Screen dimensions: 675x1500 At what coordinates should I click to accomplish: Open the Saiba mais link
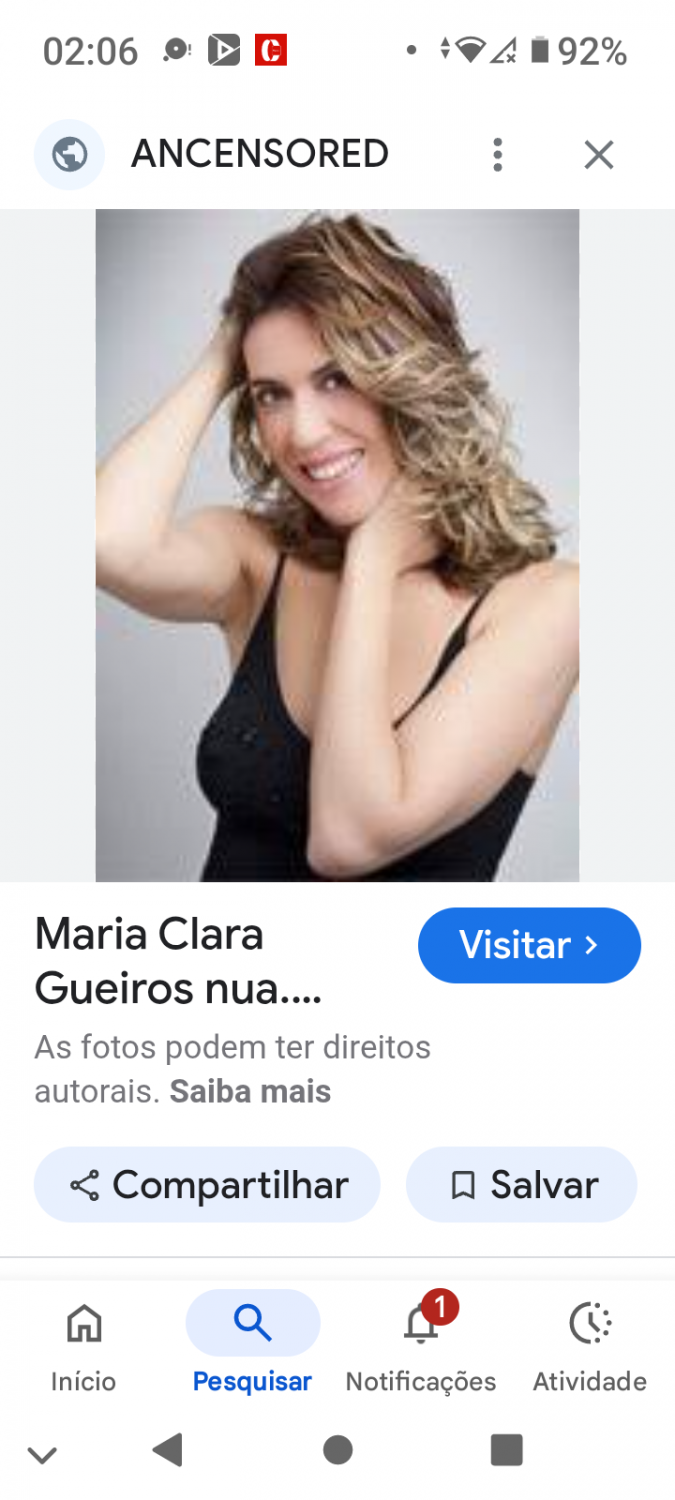250,1091
